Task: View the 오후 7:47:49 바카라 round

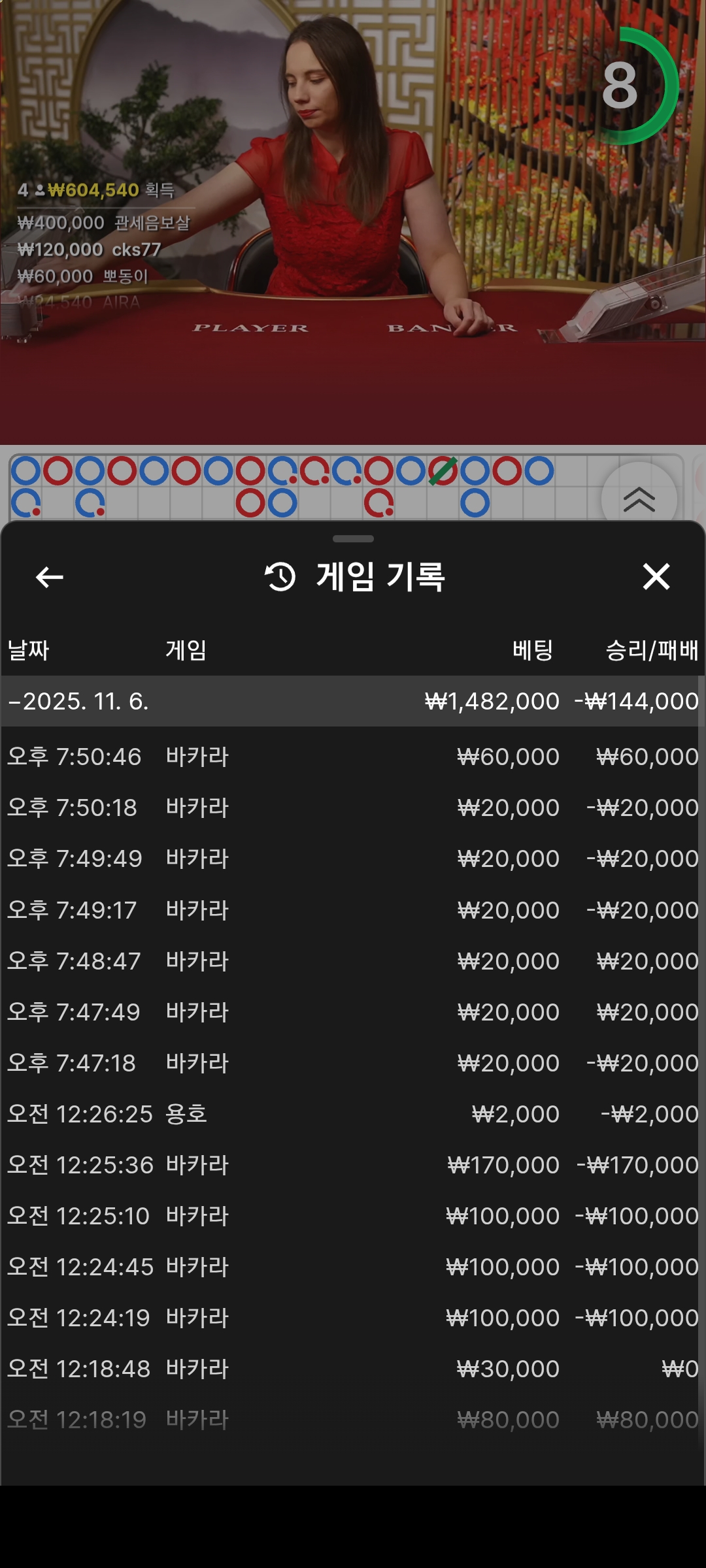Action: tap(353, 1012)
